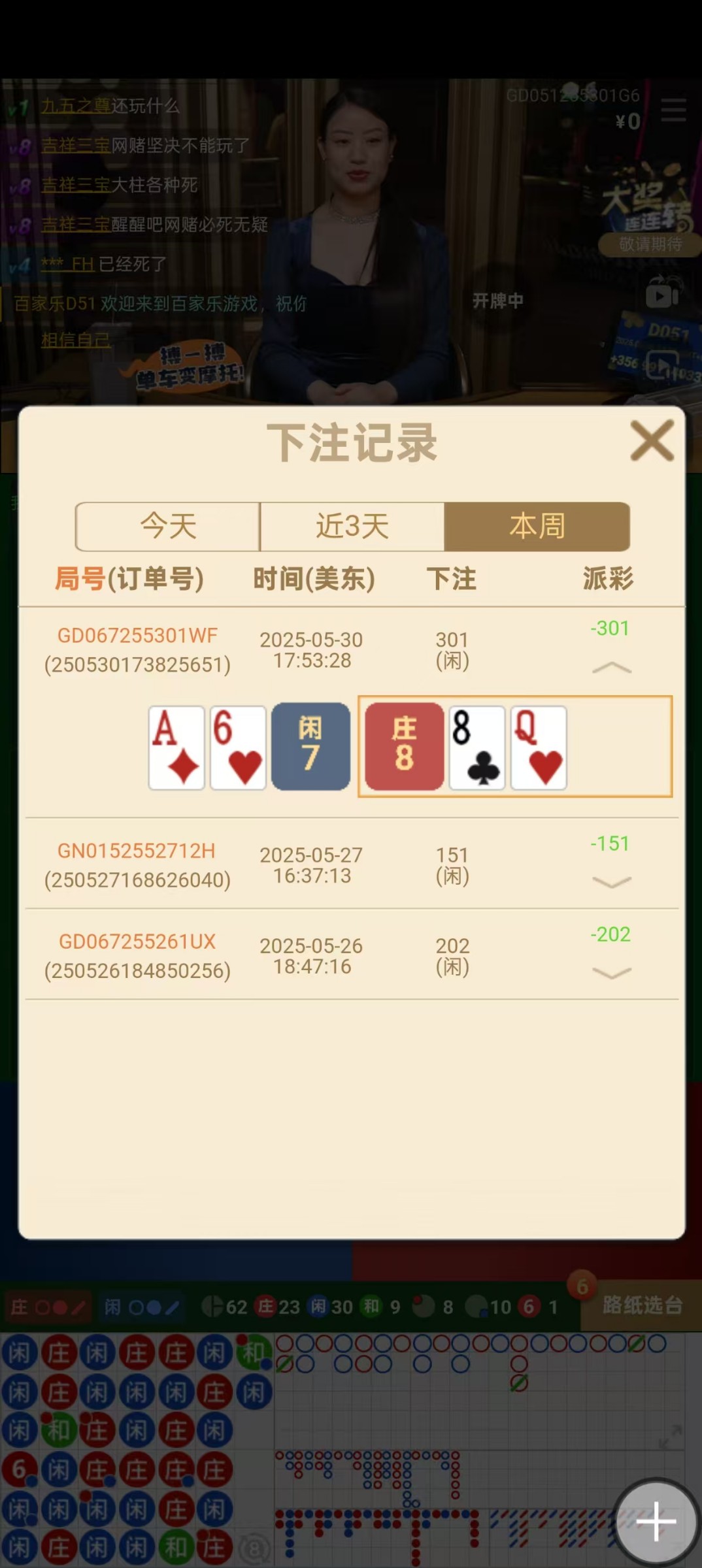Viewport: 702px width, 1568px height.
Task: Switch to the 近3天 tab
Action: point(352,527)
